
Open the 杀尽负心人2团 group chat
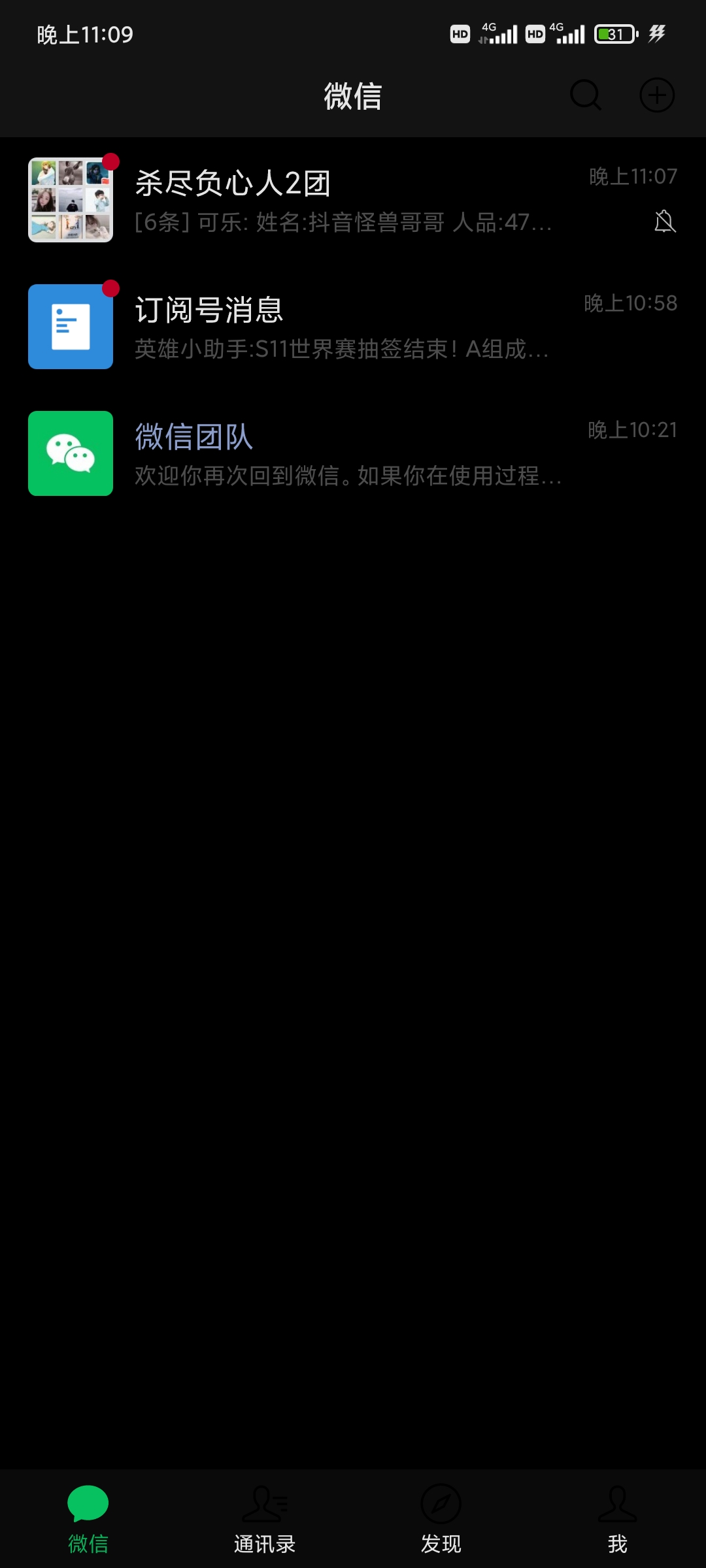353,200
